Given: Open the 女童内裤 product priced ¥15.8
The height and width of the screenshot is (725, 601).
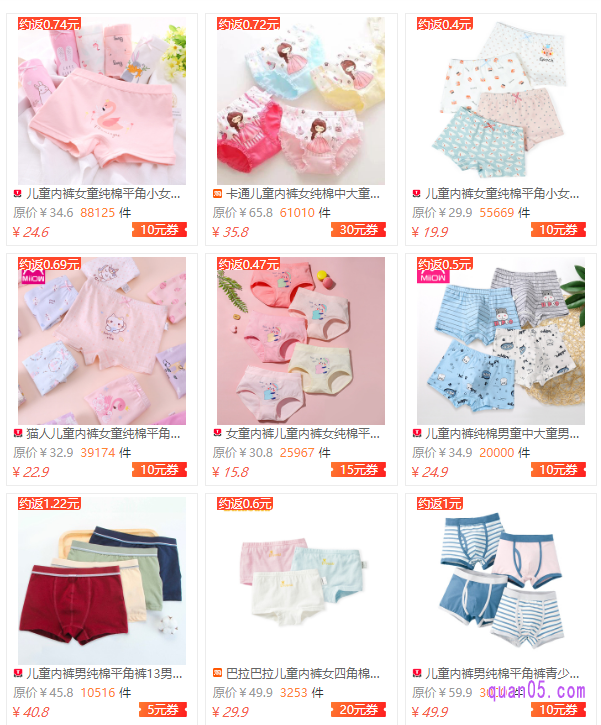Looking at the screenshot, I should coord(300,340).
